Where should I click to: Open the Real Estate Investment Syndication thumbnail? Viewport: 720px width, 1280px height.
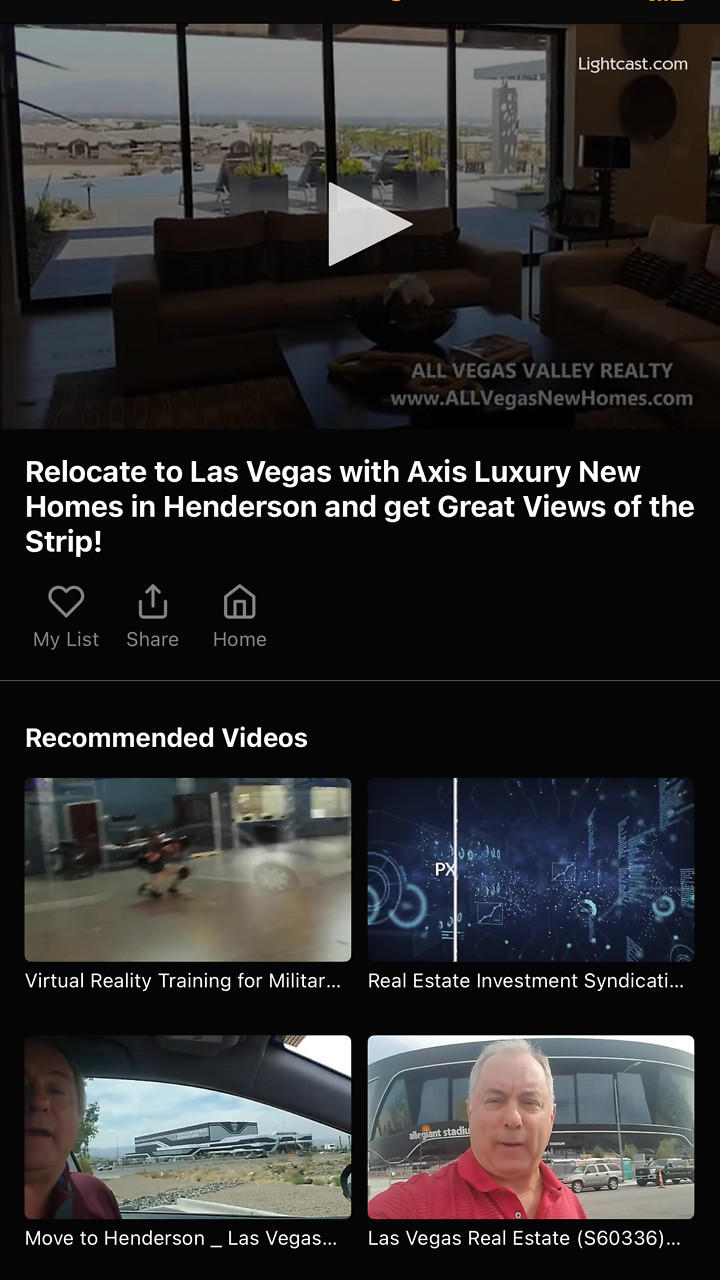(x=531, y=869)
